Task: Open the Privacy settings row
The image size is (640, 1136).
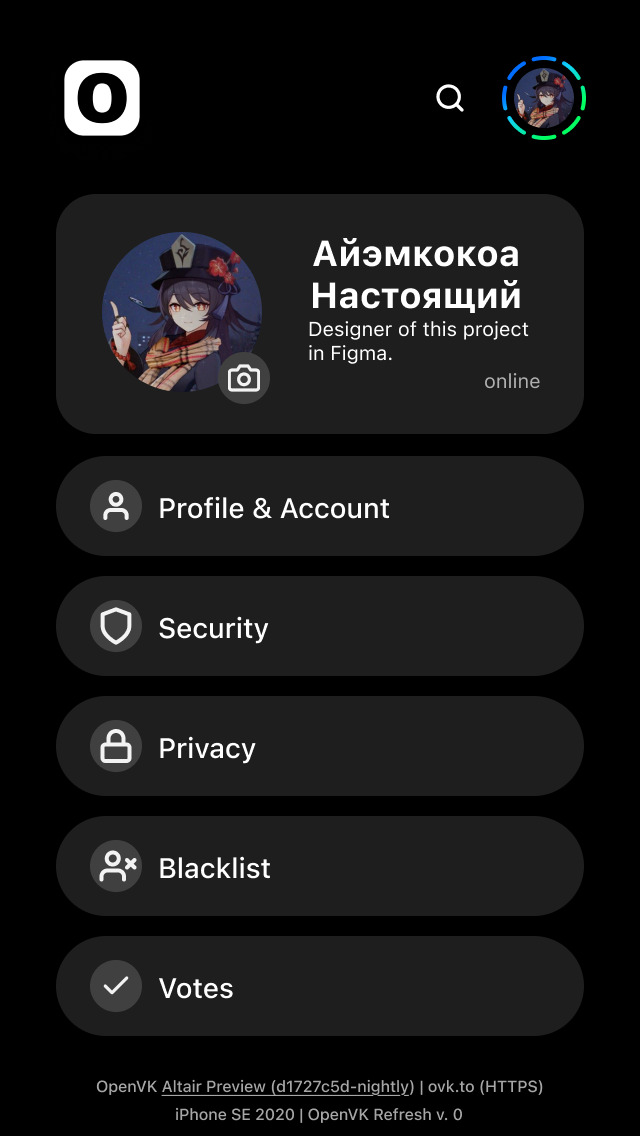Action: coord(320,747)
